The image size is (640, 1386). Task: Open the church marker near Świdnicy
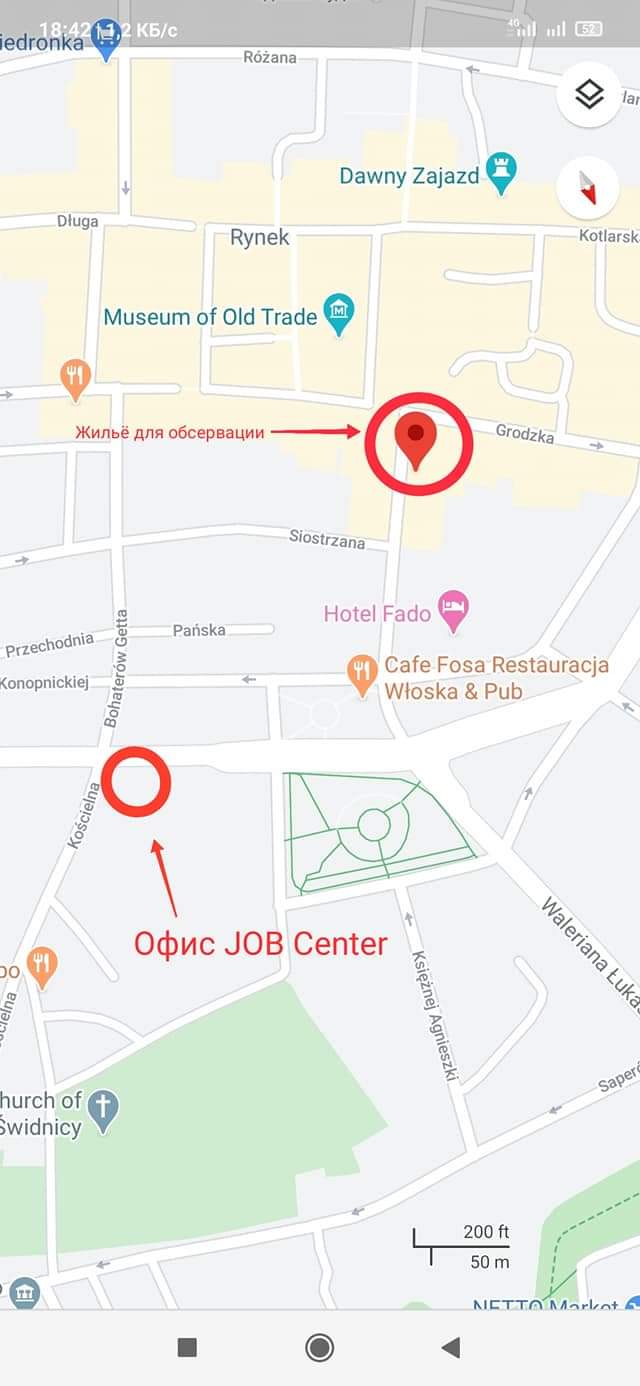(103, 1110)
